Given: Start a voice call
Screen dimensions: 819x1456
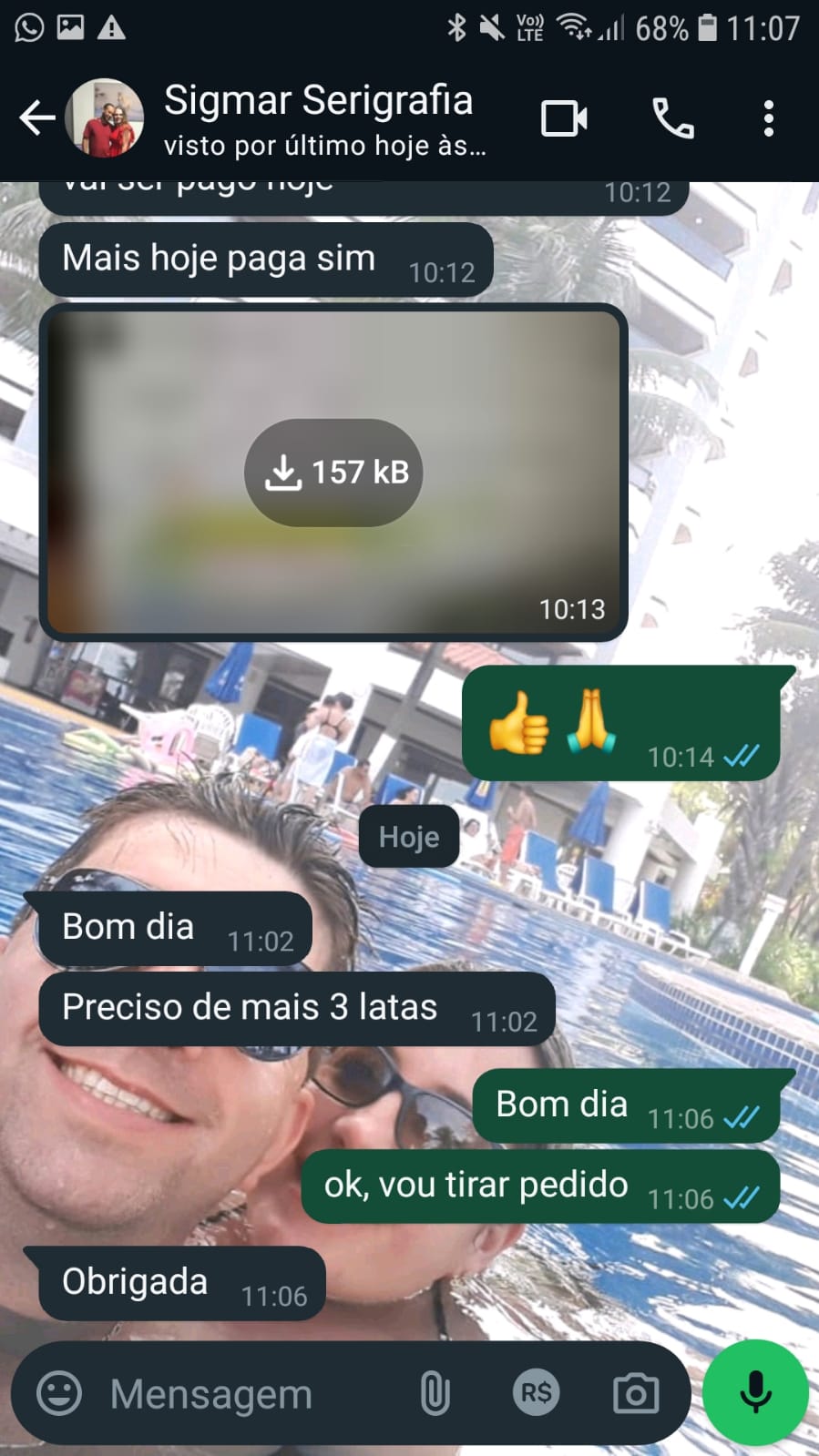Looking at the screenshot, I should (x=673, y=118).
